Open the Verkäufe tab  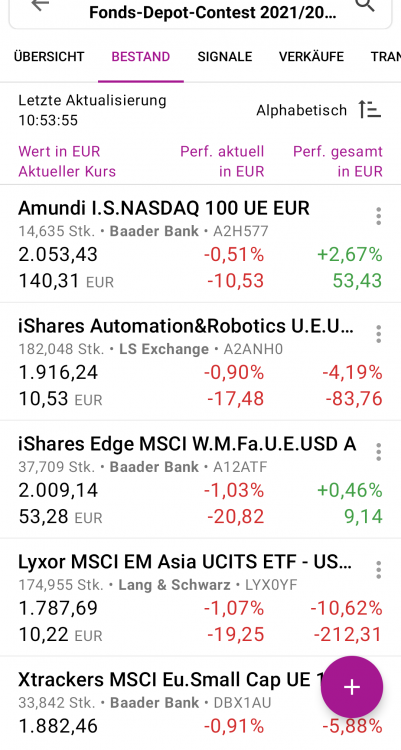(x=311, y=57)
